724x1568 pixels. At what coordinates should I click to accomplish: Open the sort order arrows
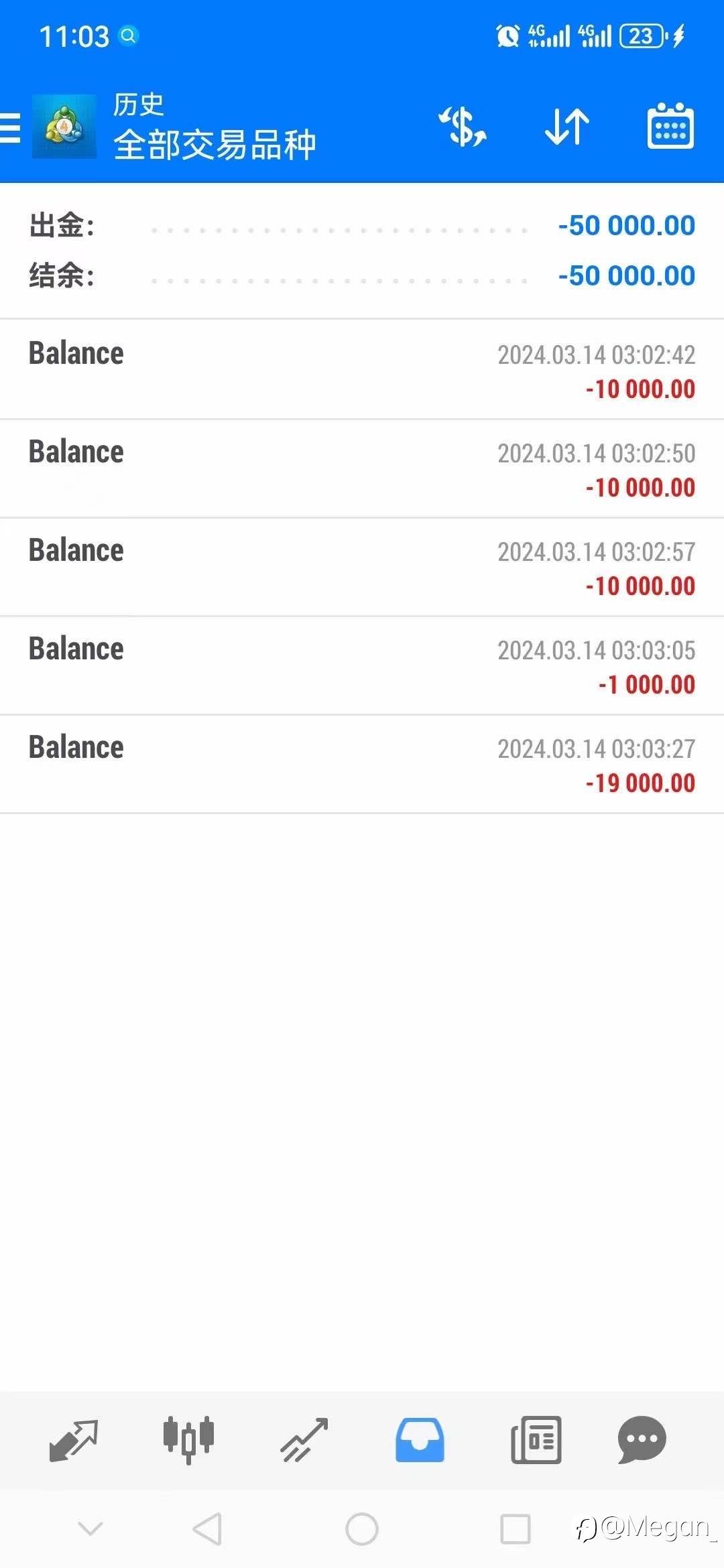click(x=567, y=127)
